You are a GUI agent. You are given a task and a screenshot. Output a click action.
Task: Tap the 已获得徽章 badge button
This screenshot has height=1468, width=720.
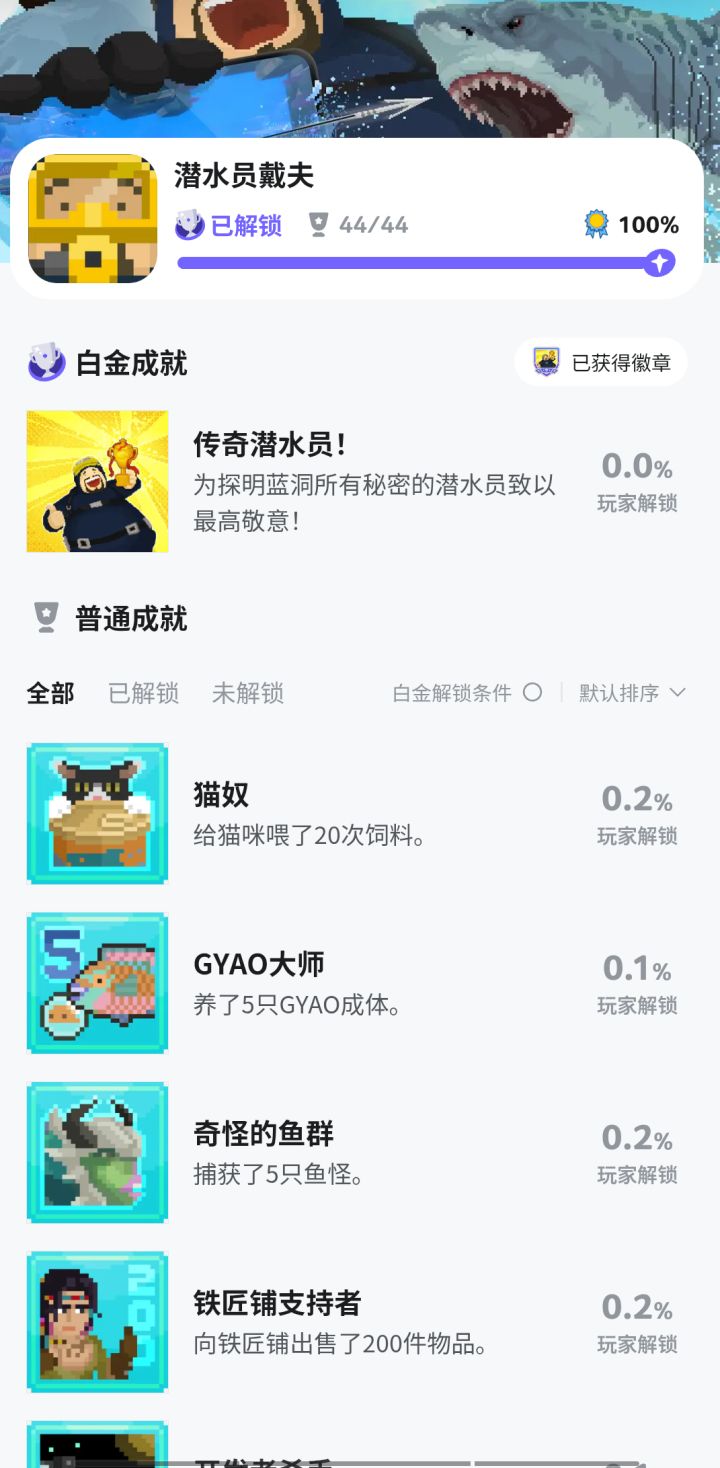(x=601, y=362)
